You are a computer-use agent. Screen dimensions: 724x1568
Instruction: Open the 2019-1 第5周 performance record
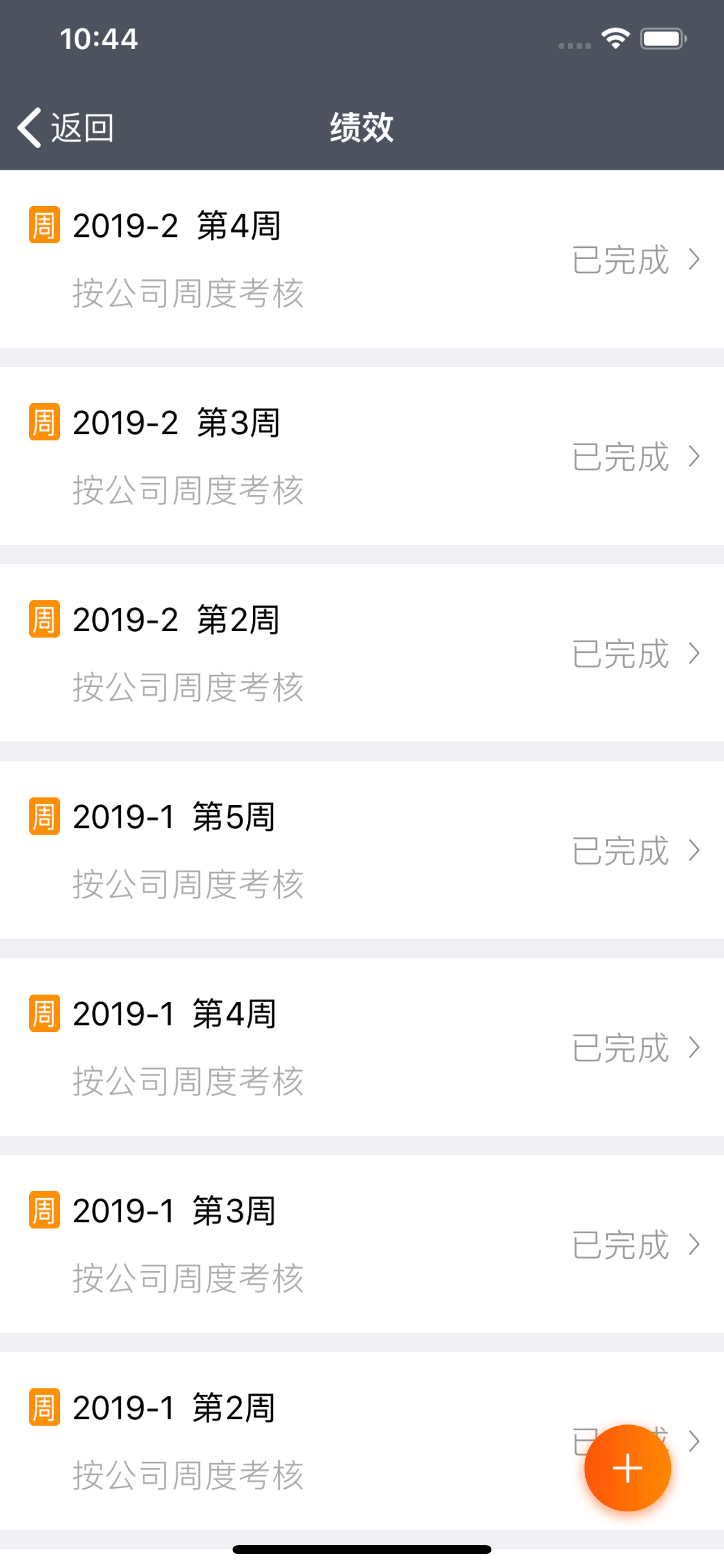pyautogui.click(x=362, y=850)
